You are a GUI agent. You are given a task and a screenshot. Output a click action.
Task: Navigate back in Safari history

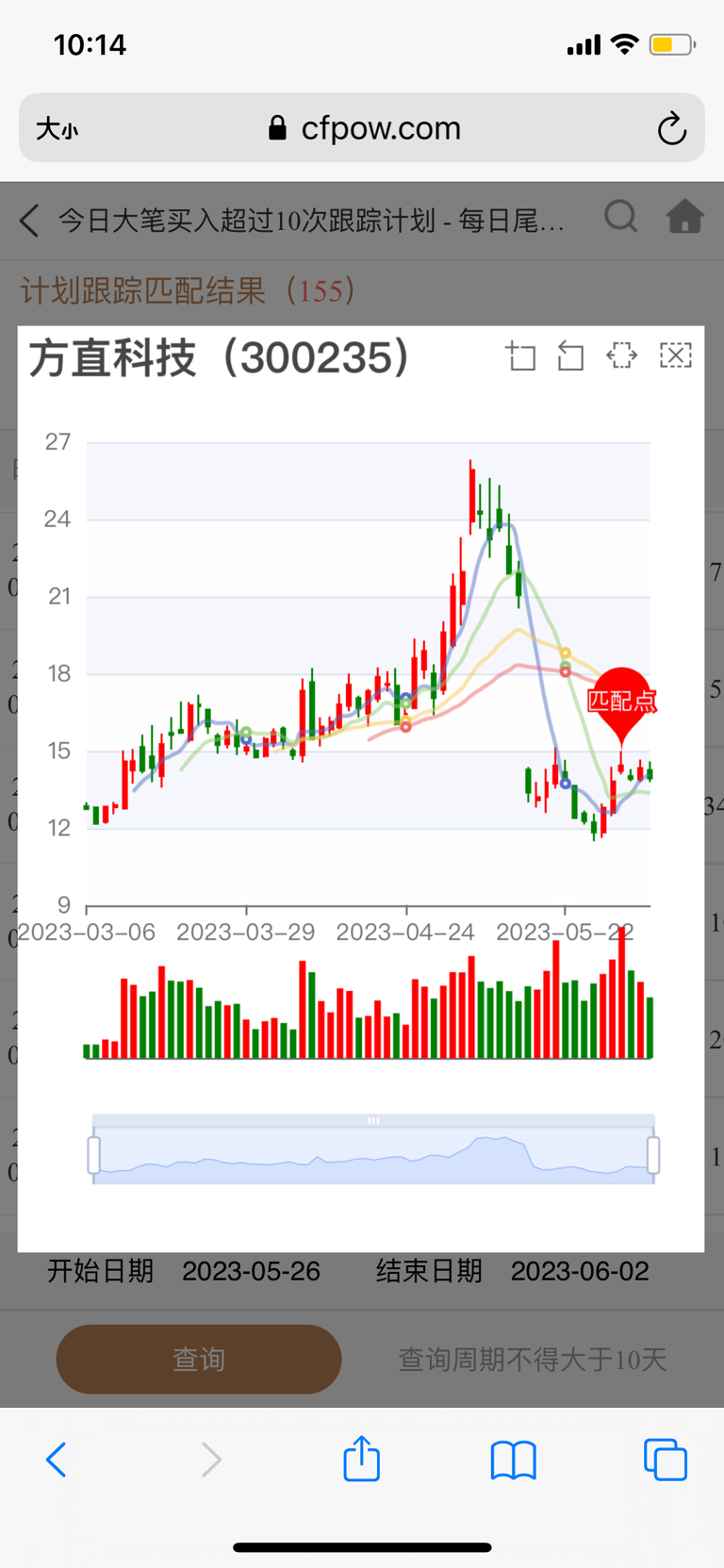(x=57, y=1460)
